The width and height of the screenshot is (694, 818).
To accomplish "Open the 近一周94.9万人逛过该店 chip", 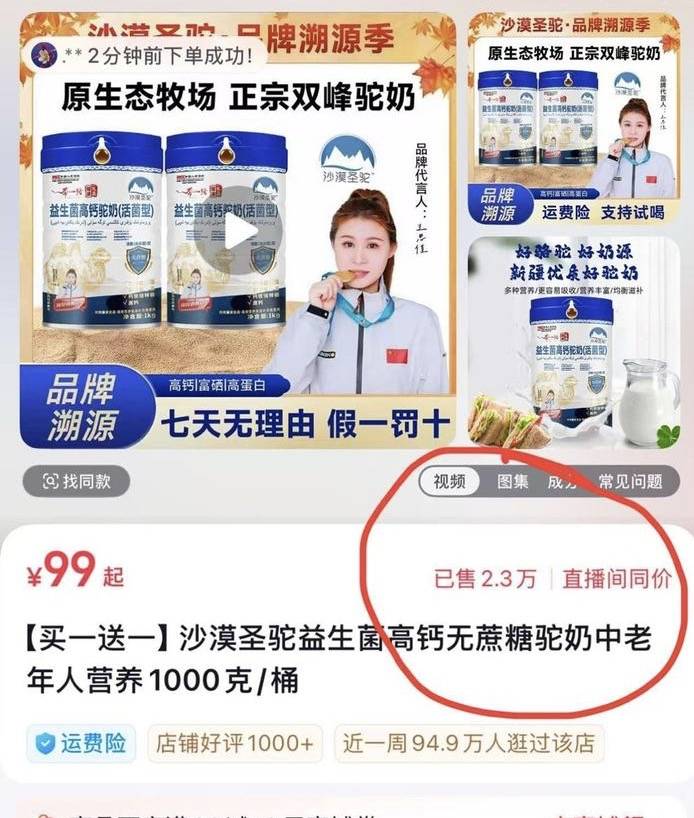I will [468, 743].
